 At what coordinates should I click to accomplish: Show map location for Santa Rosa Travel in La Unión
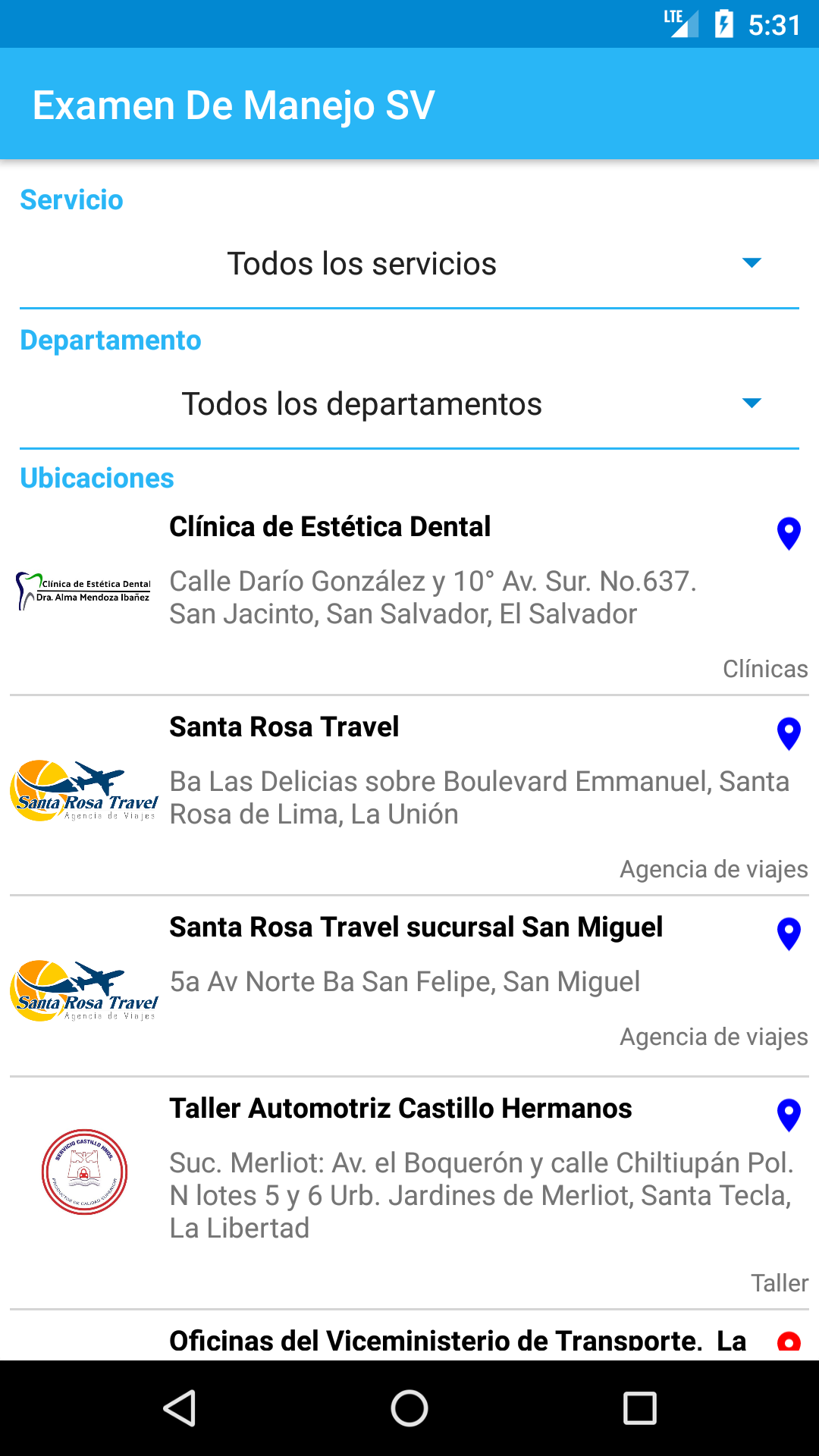tap(789, 733)
